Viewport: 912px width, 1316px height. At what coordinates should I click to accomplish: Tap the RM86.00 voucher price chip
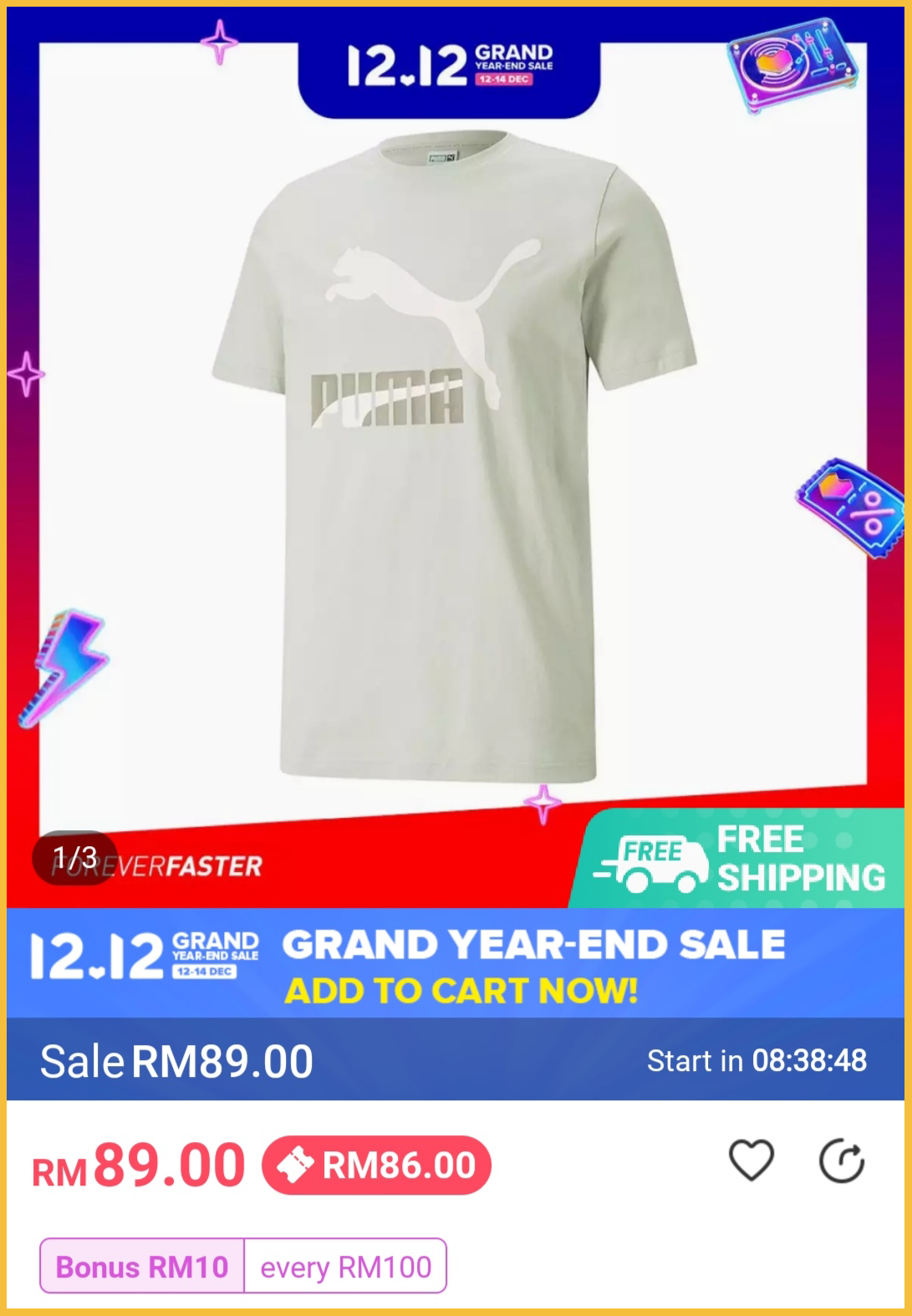pyautogui.click(x=377, y=1166)
